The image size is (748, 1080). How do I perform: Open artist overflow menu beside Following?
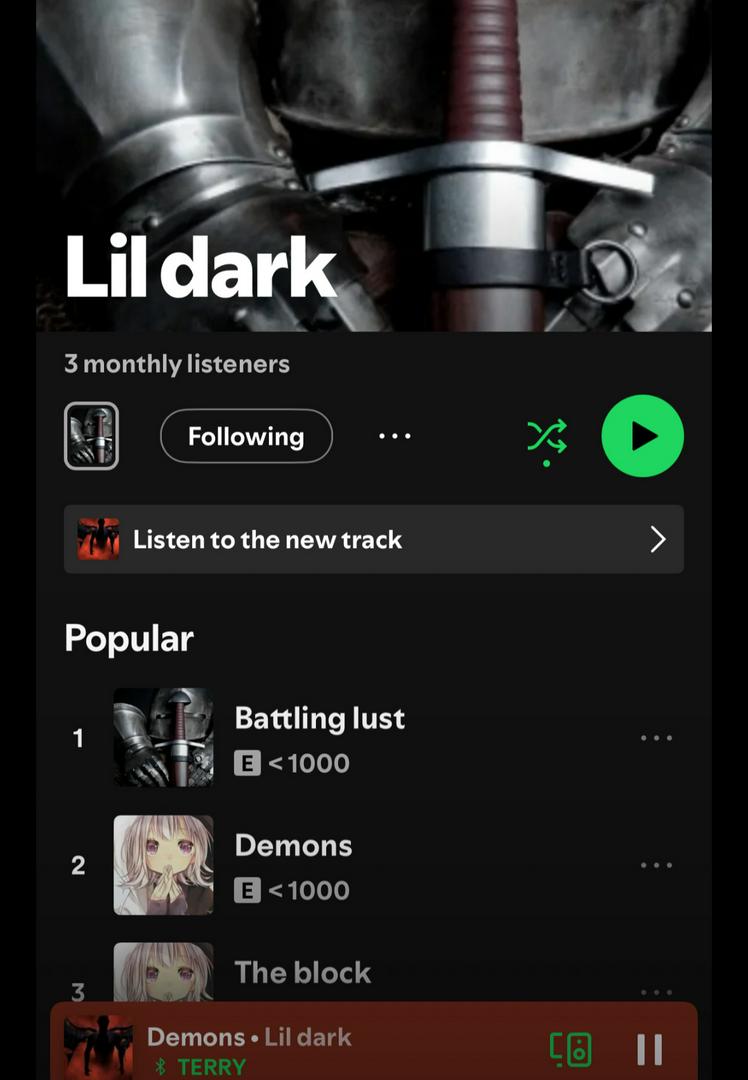point(395,436)
